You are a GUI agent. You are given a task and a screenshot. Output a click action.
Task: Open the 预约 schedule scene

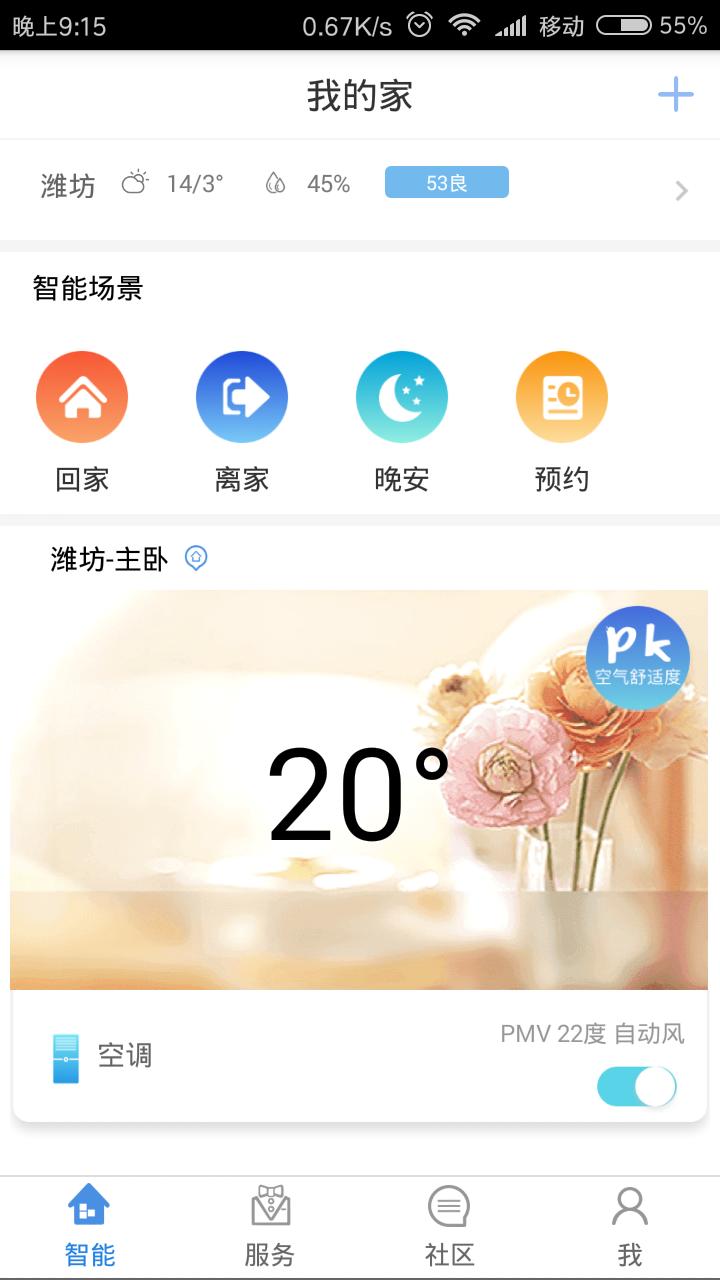coord(562,397)
